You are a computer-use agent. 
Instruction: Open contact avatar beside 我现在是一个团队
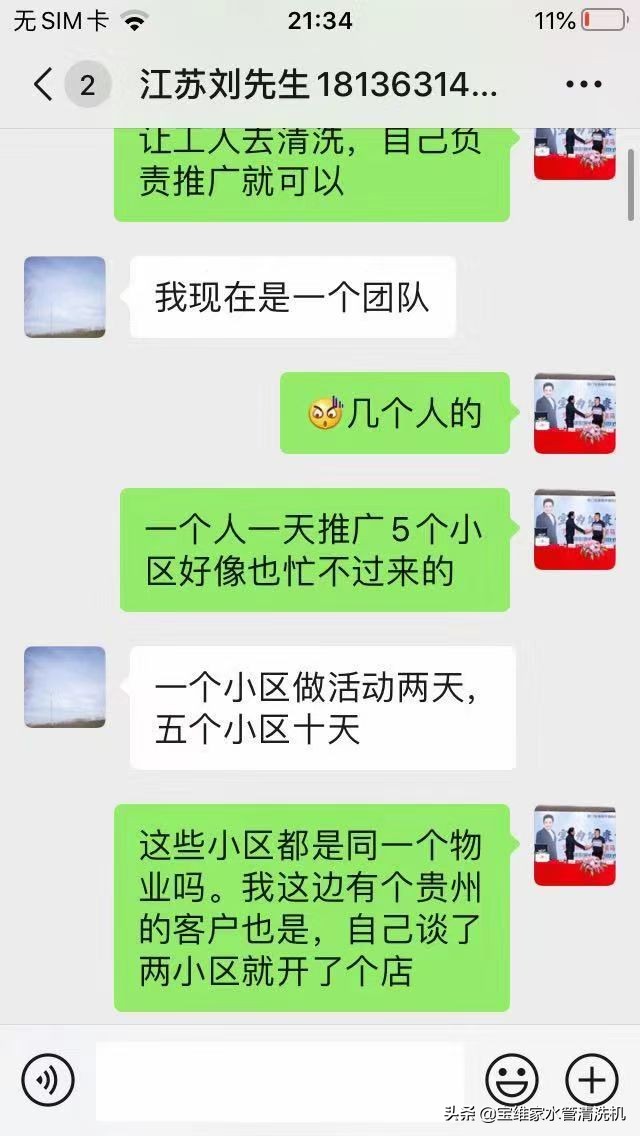64,296
